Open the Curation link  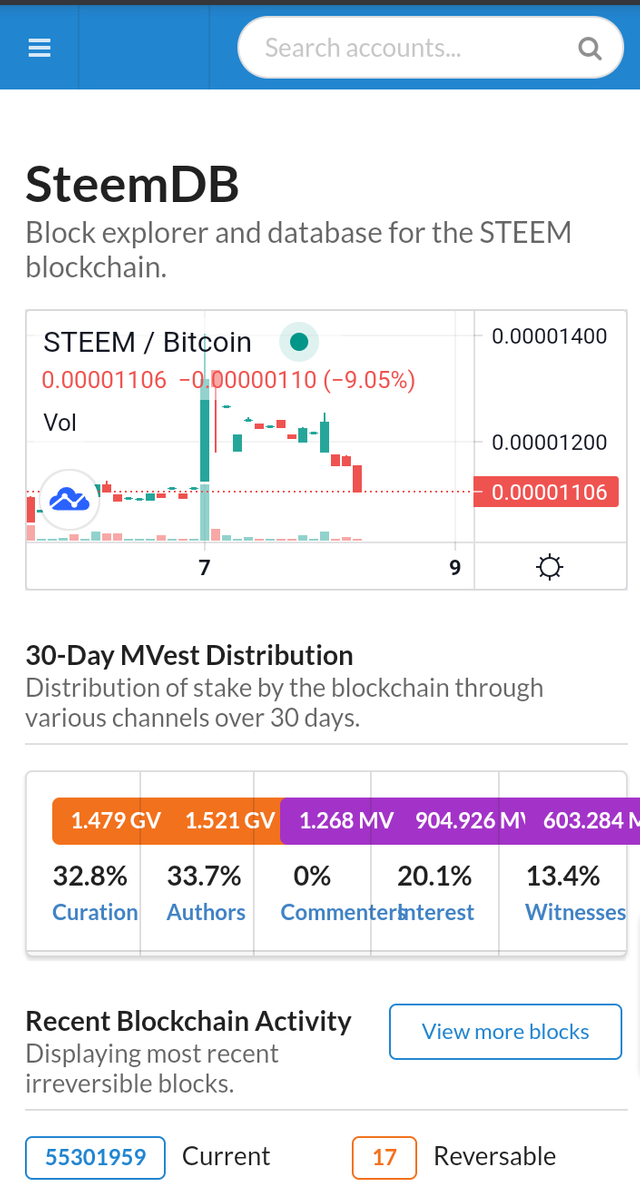95,912
